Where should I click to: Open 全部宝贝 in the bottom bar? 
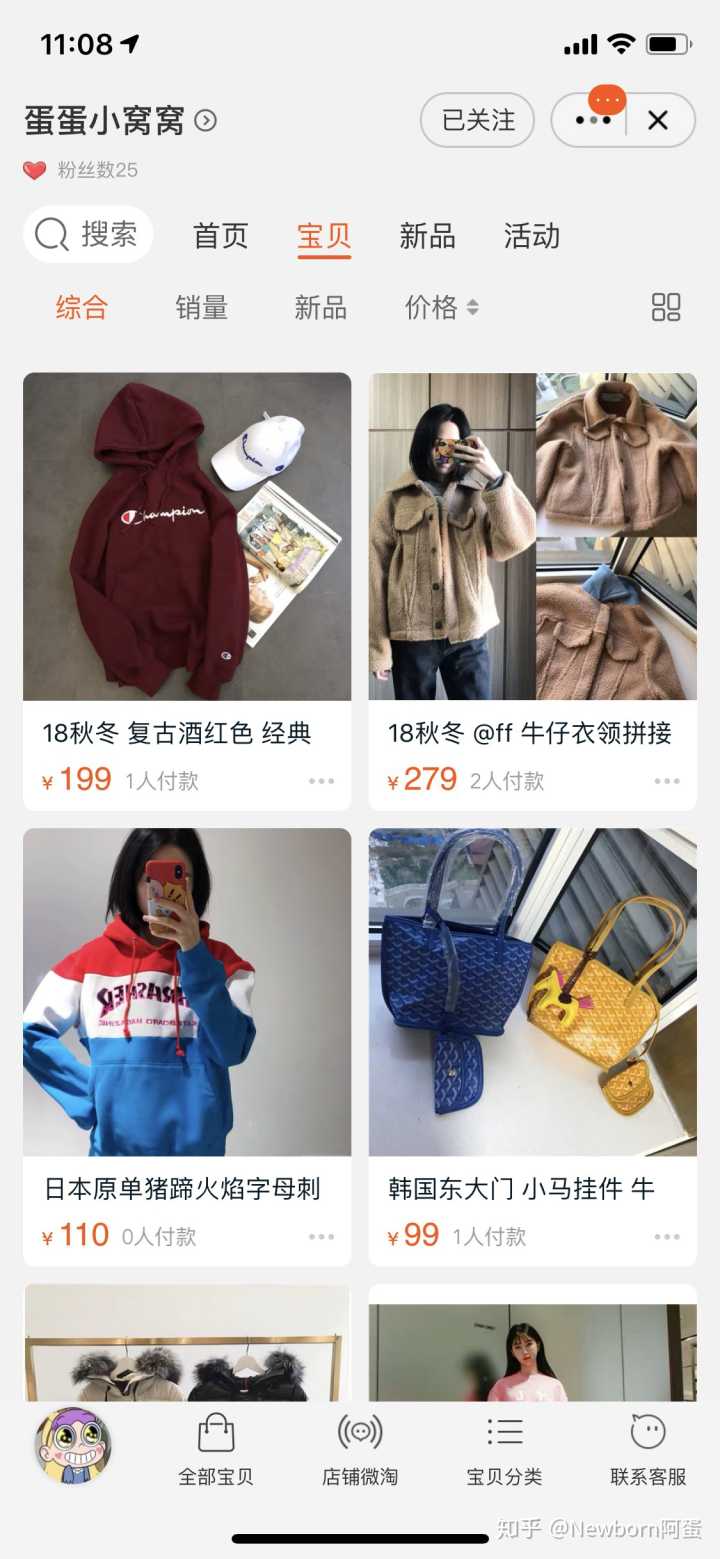coord(216,1449)
